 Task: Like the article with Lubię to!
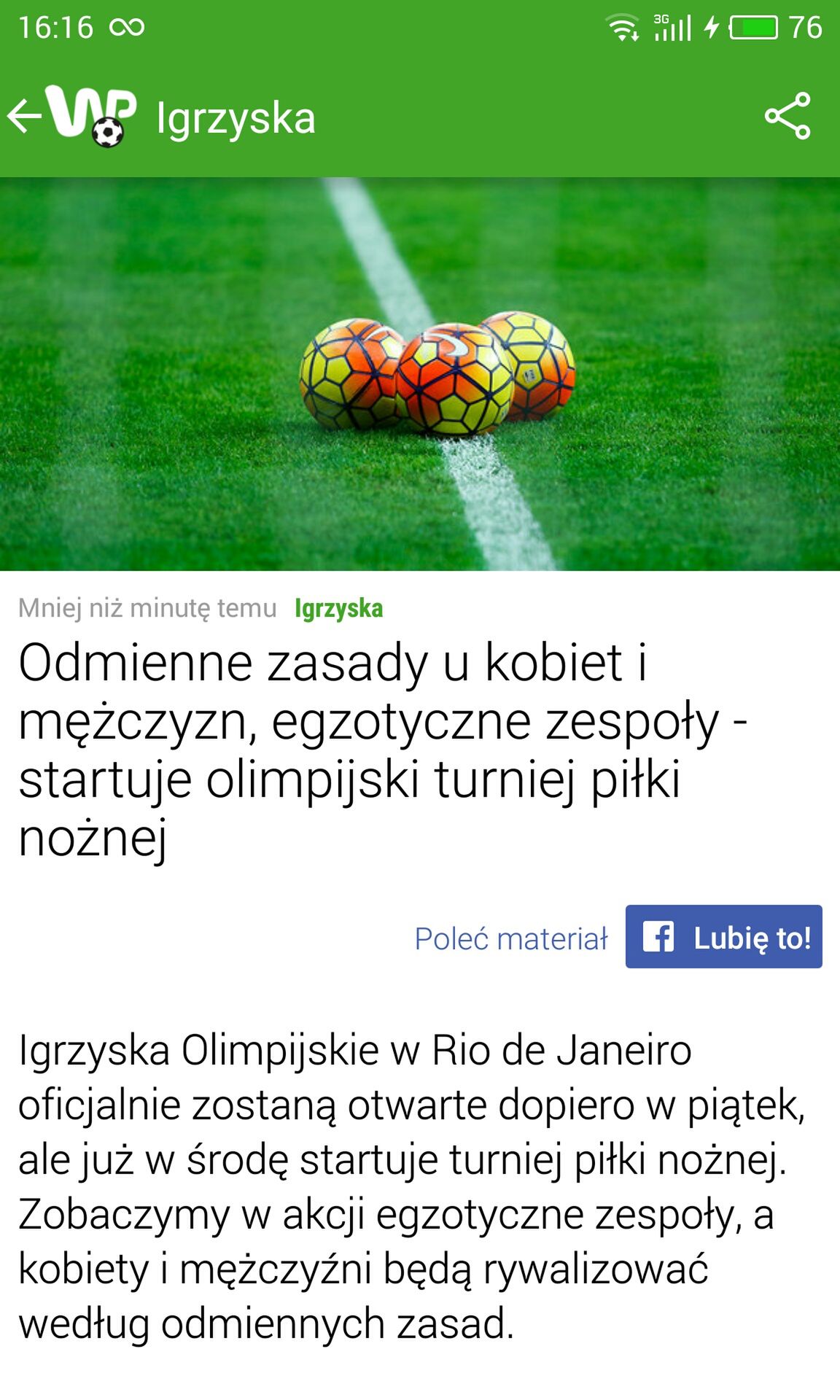point(723,937)
